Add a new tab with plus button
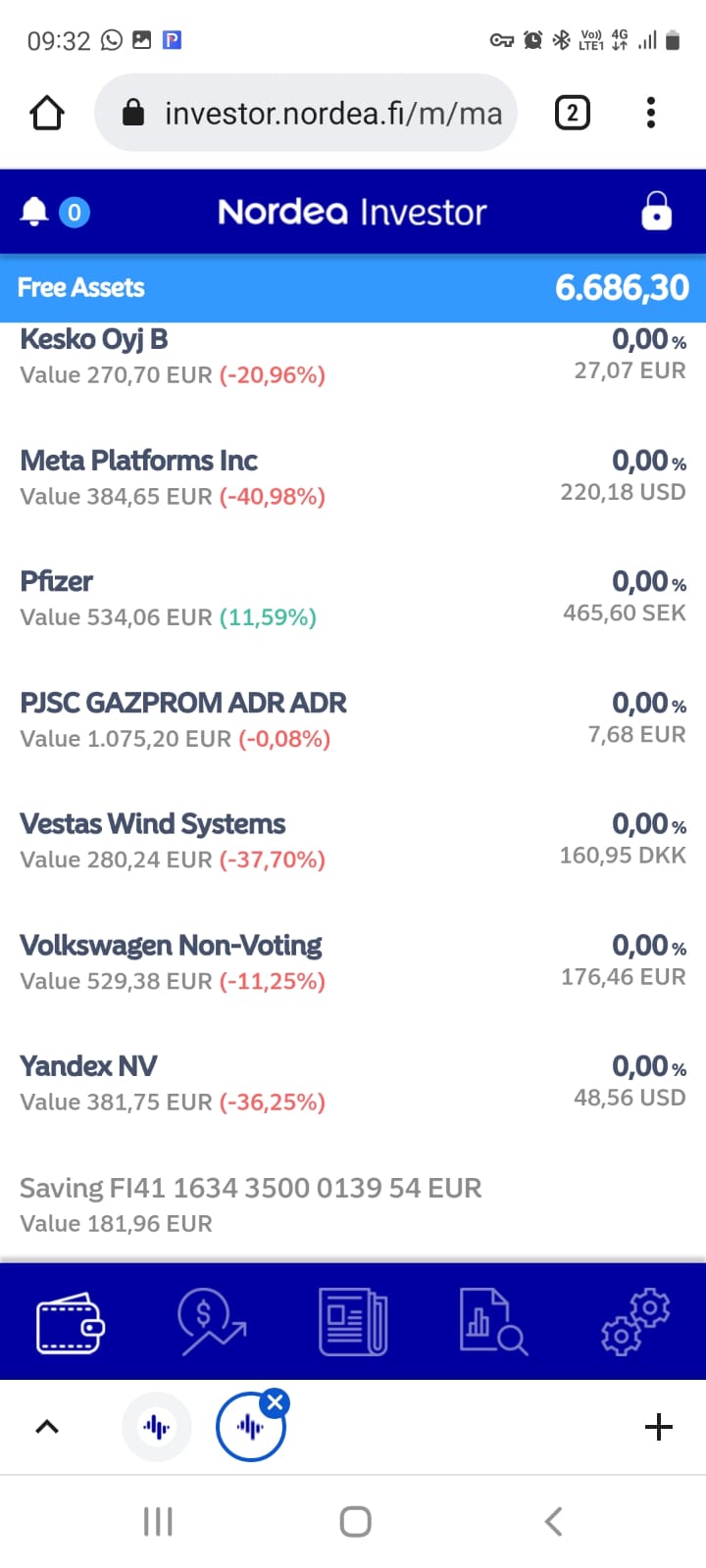706x1568 pixels. 659,1427
